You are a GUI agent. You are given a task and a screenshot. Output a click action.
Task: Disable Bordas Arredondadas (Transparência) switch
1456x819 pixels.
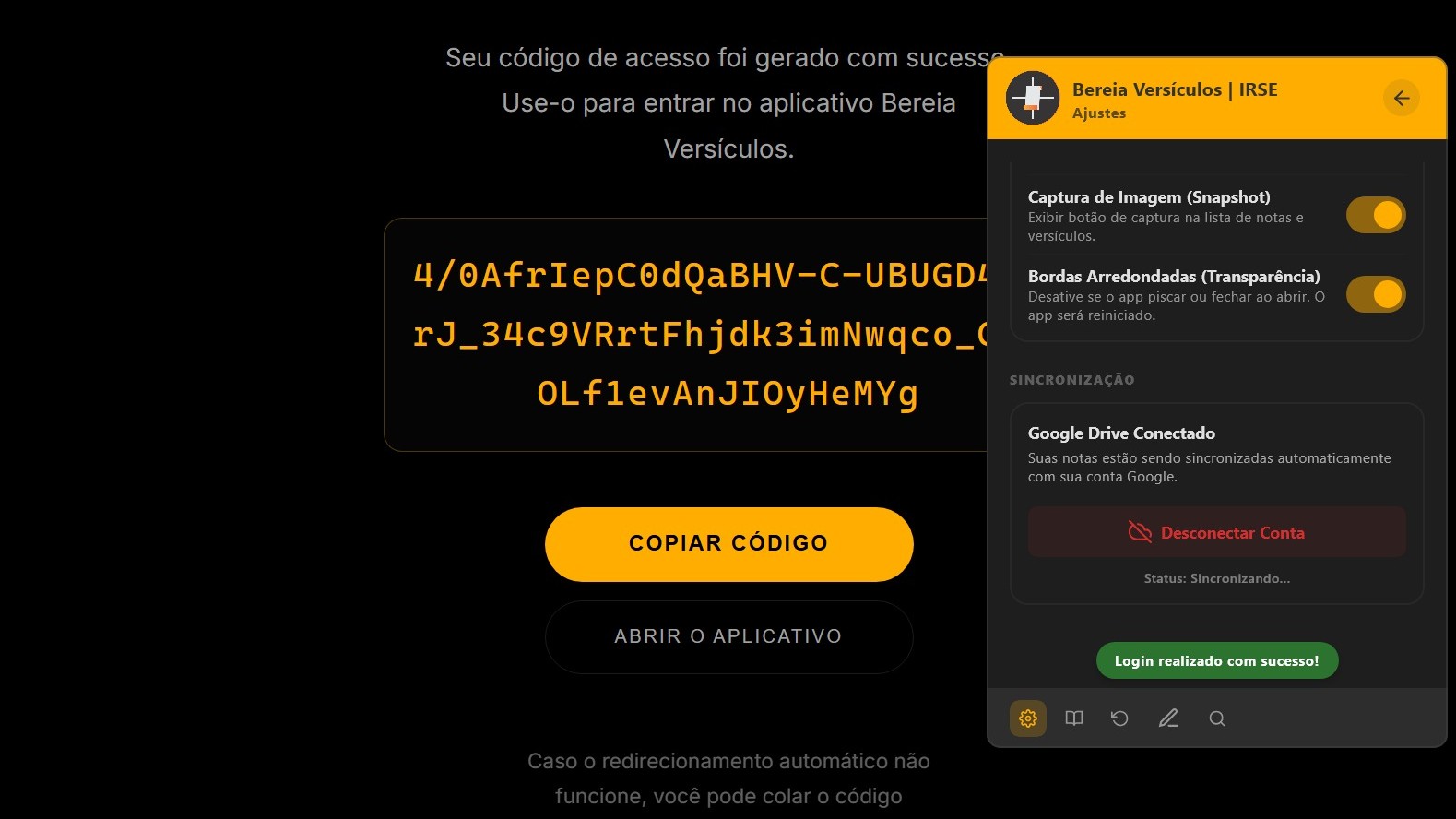click(x=1375, y=294)
